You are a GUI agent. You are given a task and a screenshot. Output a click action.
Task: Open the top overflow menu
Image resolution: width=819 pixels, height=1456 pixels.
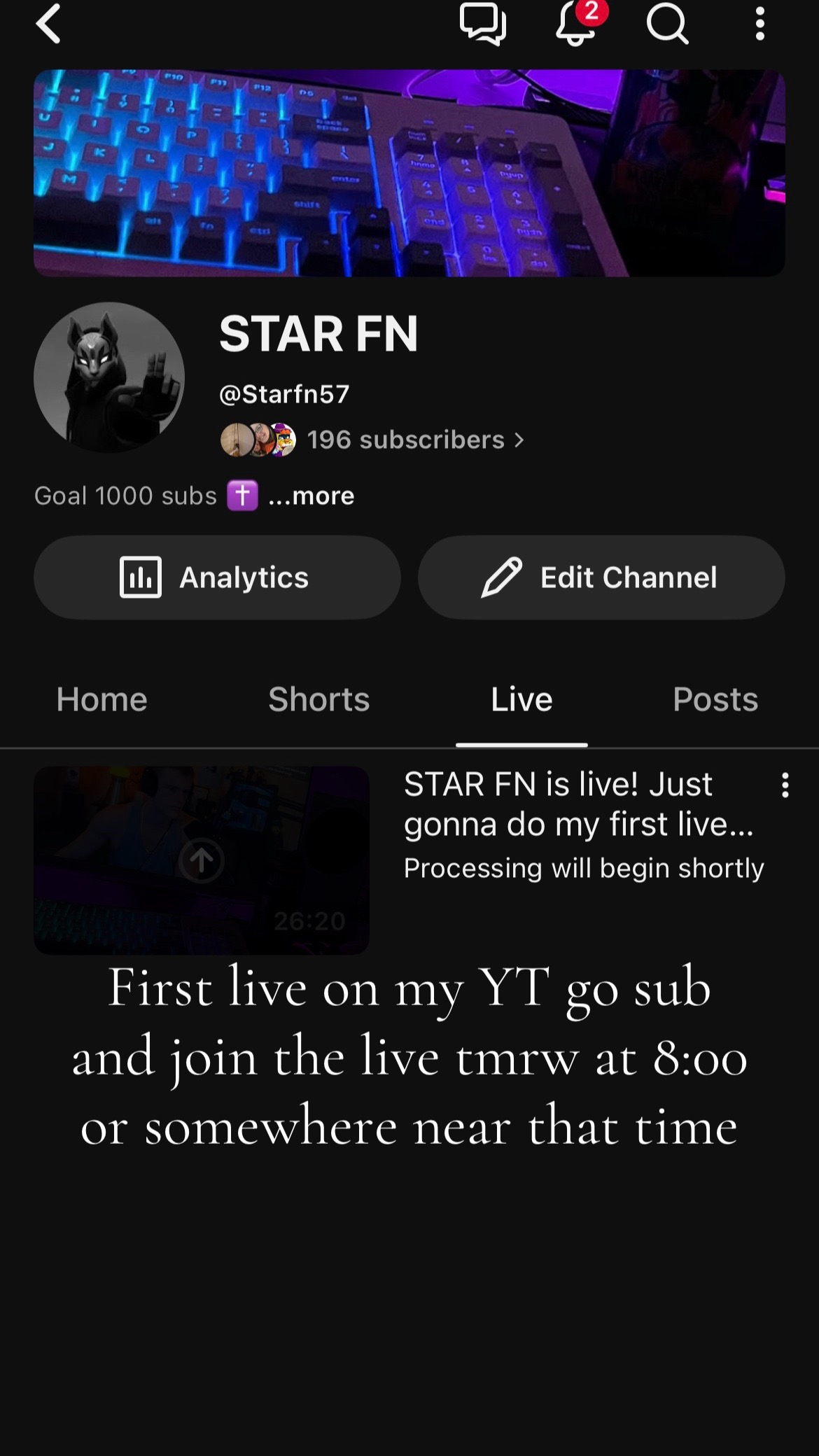click(760, 24)
